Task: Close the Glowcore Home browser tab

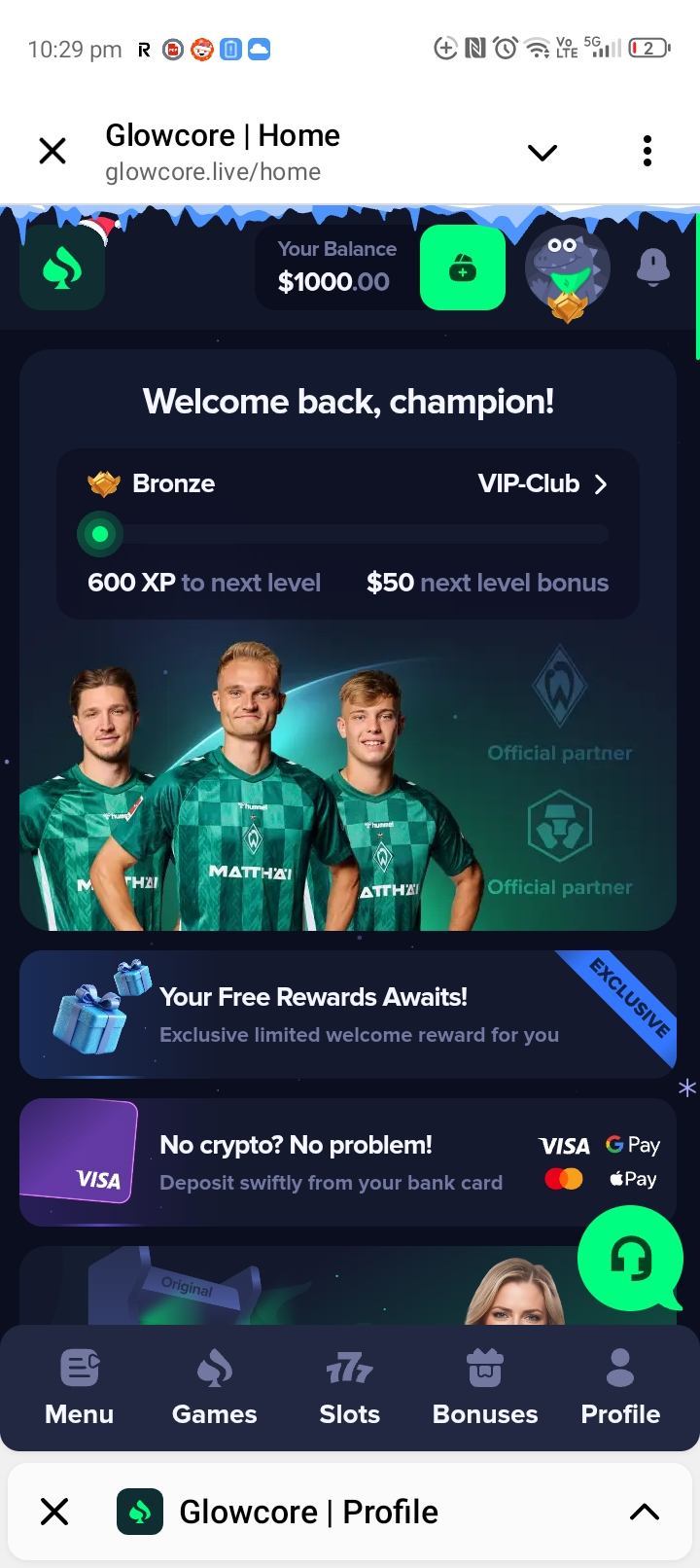Action: pos(52,152)
